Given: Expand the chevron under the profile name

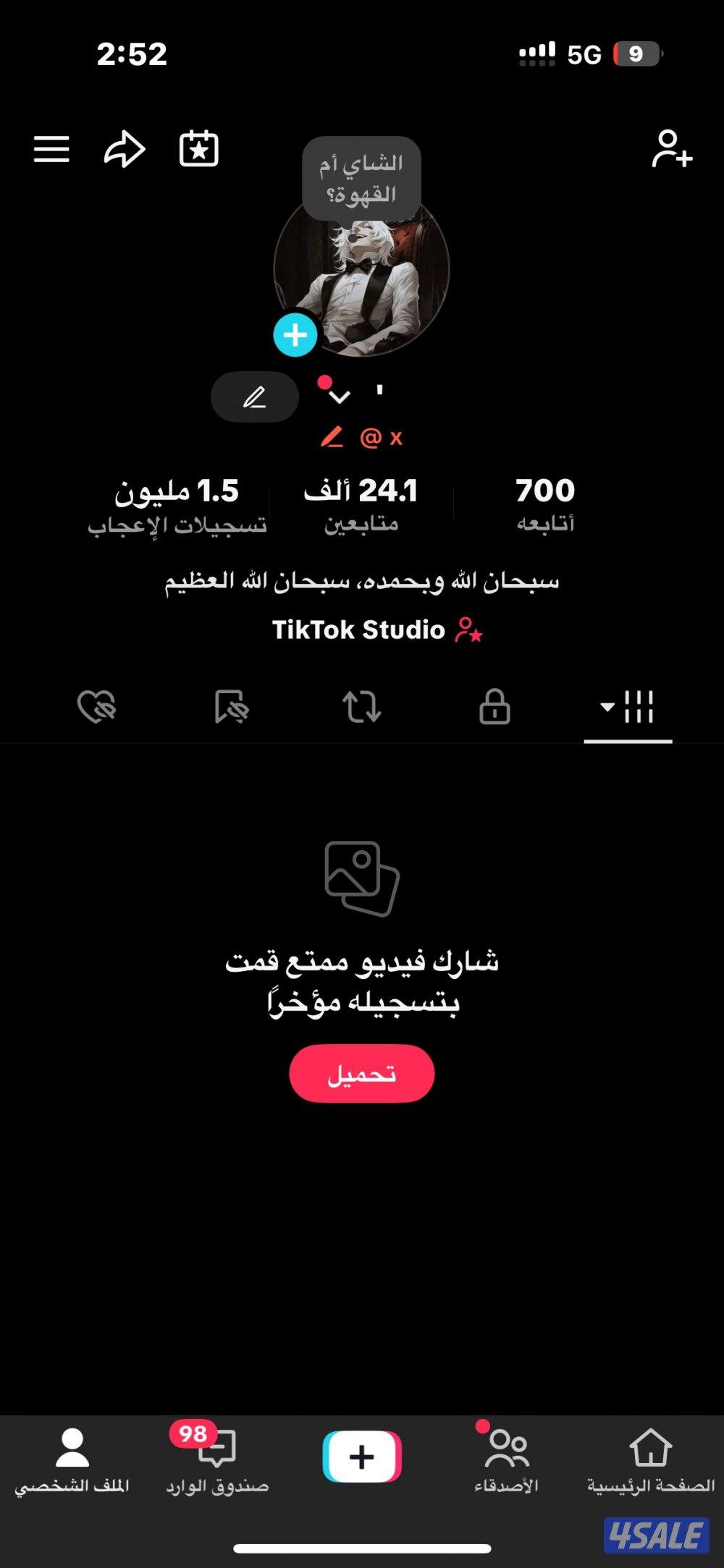Looking at the screenshot, I should pyautogui.click(x=338, y=397).
